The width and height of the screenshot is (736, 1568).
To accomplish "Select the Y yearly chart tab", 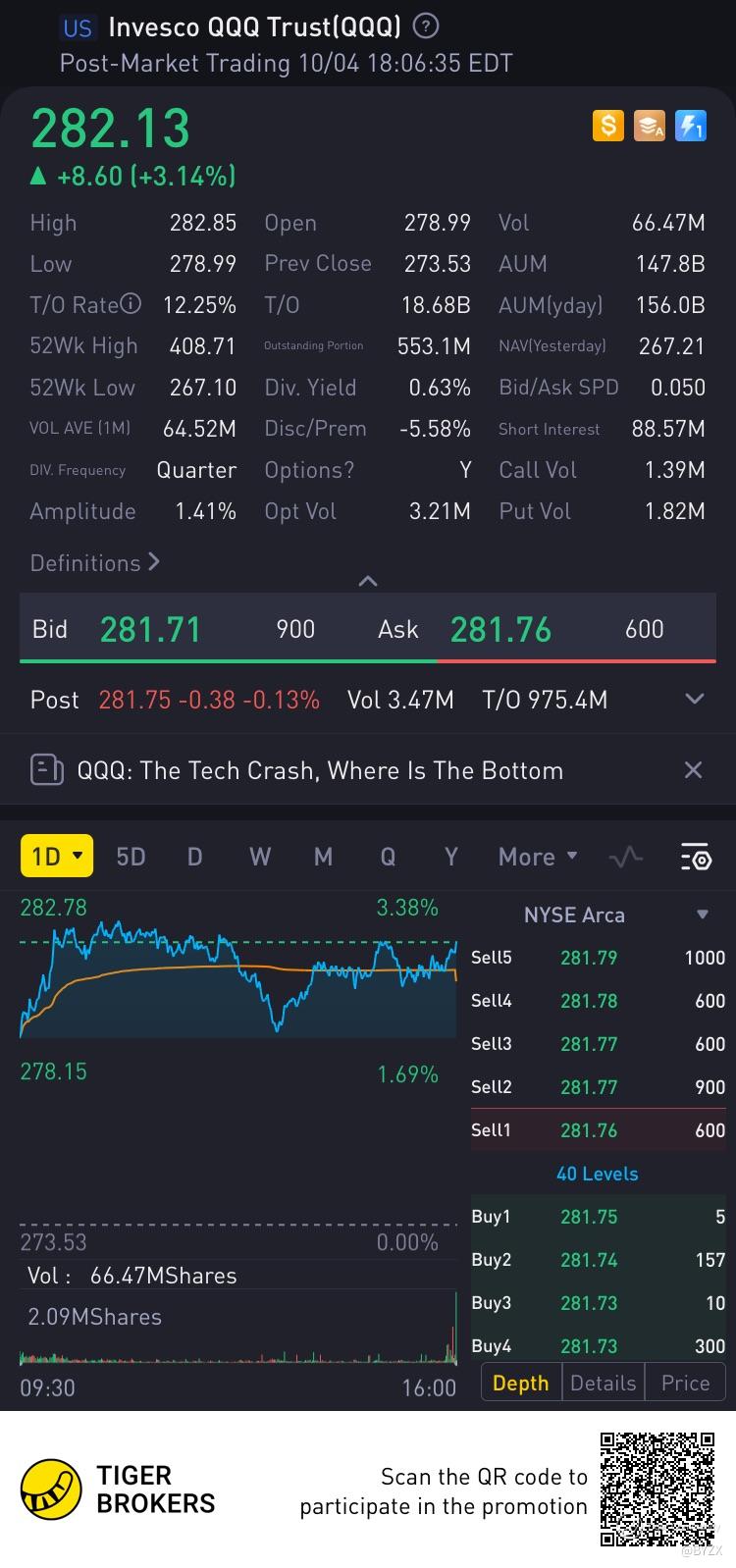I will coord(450,857).
